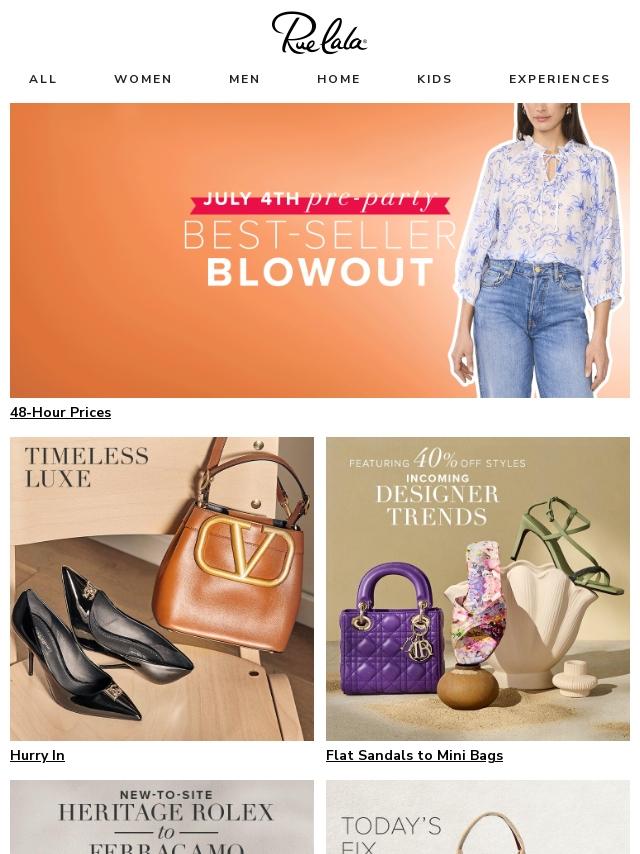
Task: Open the Heritage Rolex to Ferragamo tile
Action: coord(162,817)
